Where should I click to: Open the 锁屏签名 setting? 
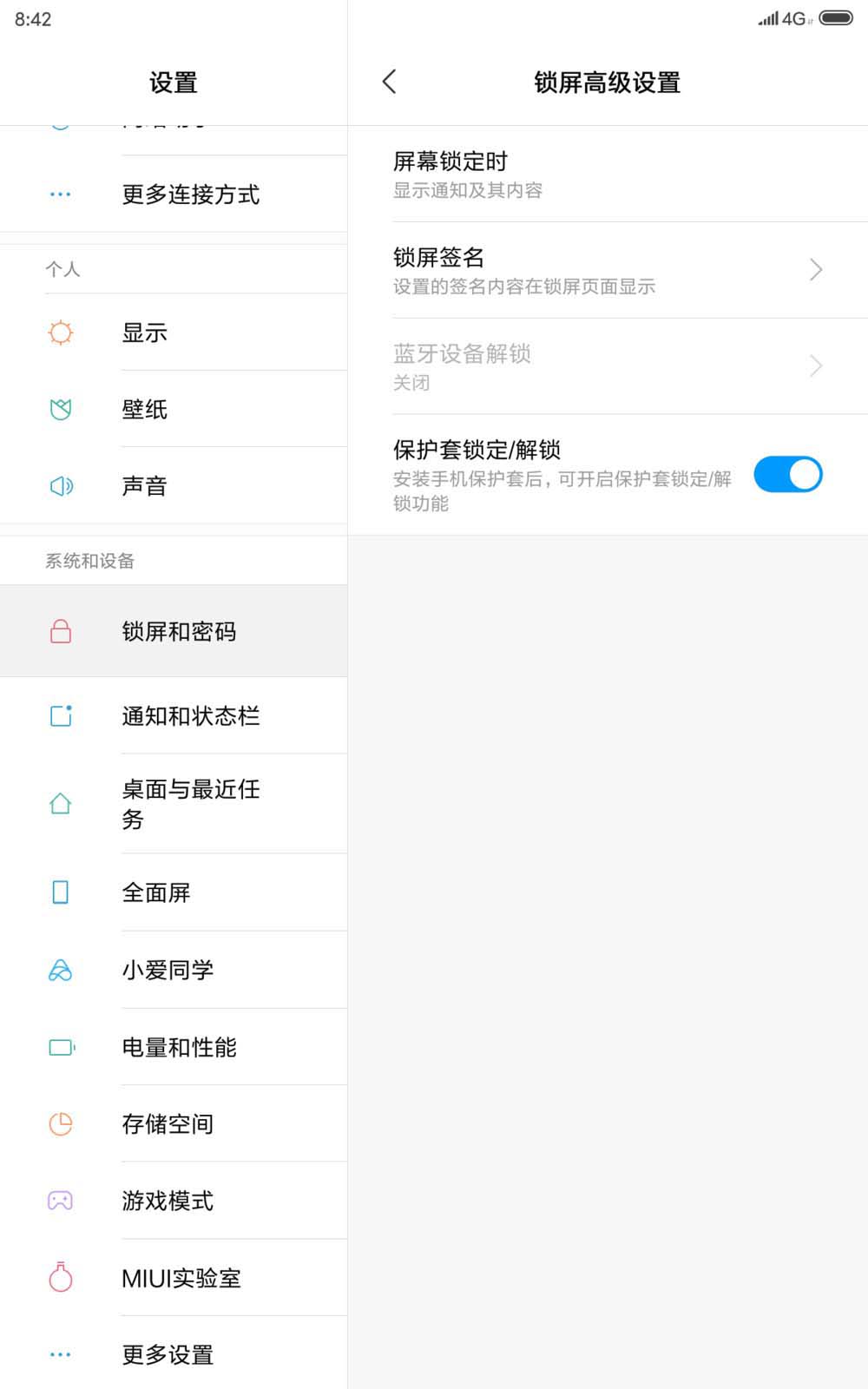608,270
